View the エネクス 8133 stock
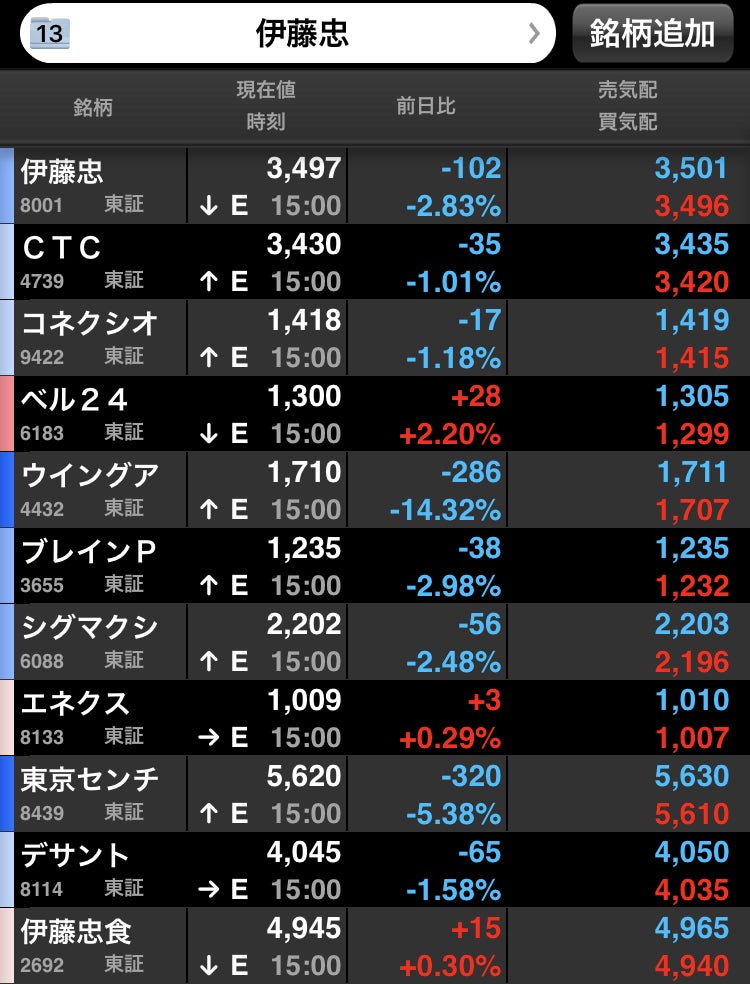The height and width of the screenshot is (984, 750). click(375, 718)
